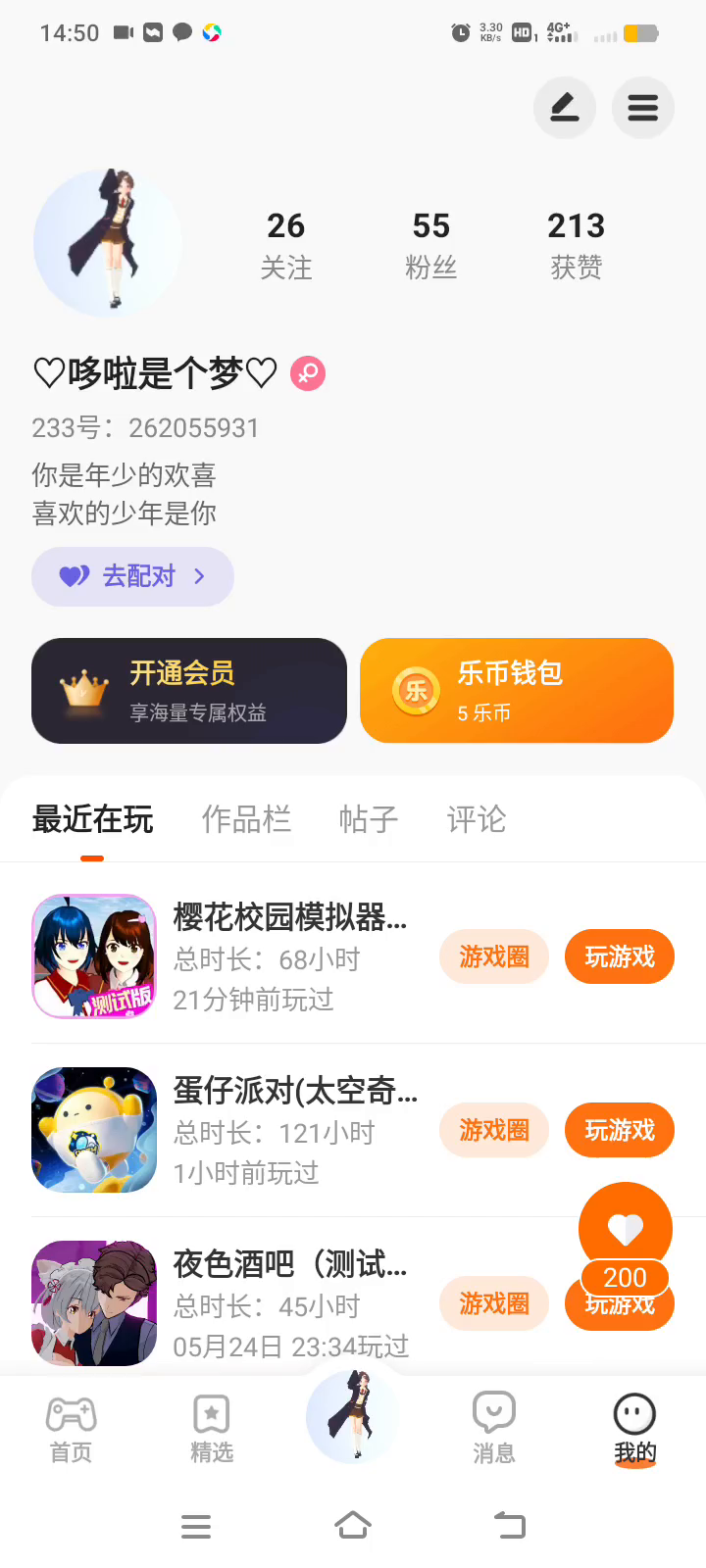Open 游戏圈 for 蛋仔派对
The image size is (706, 1568).
(494, 1130)
